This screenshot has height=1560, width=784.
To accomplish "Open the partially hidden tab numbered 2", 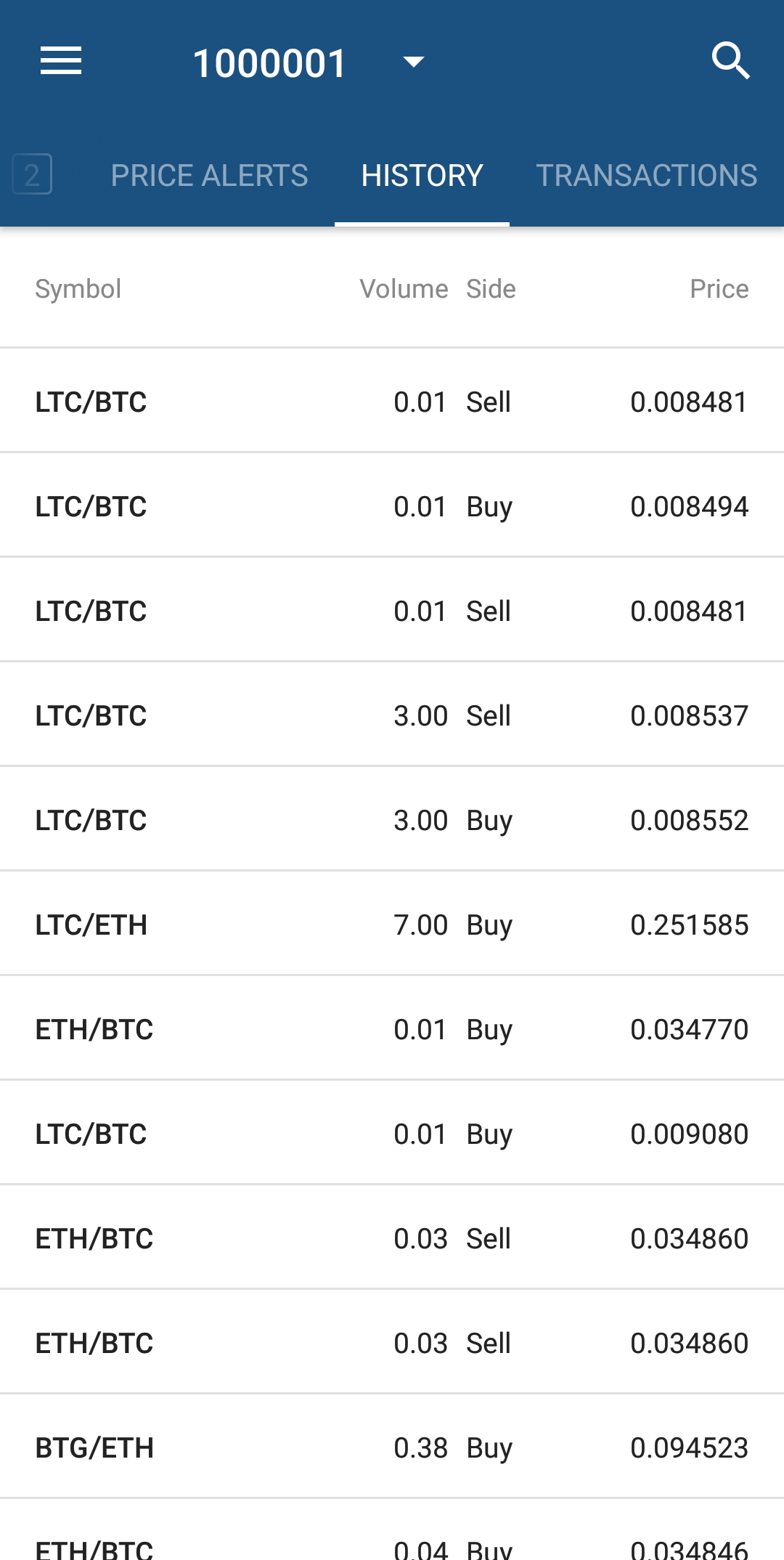I will pos(32,174).
